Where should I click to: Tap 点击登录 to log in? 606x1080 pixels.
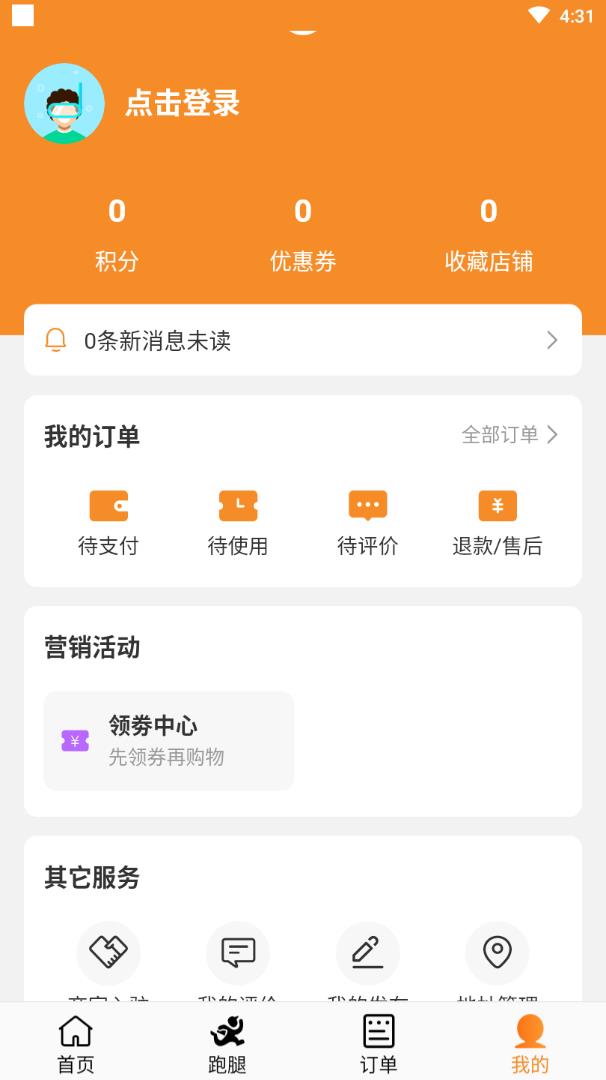click(182, 103)
